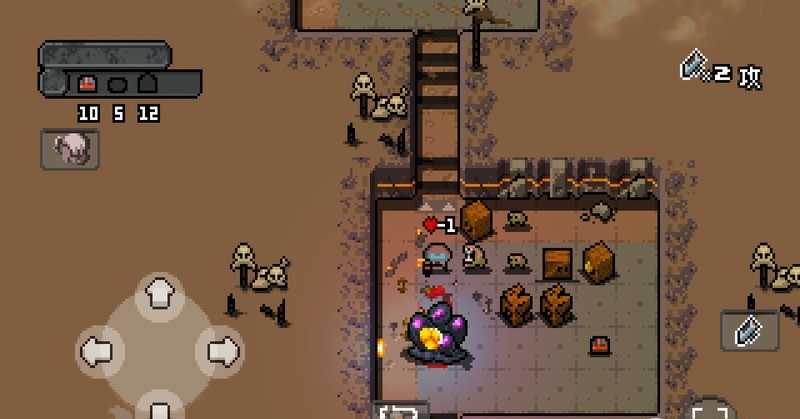Viewport: 800px width, 419px height.
Task: Move the character up with the D-pad
Action: click(158, 294)
